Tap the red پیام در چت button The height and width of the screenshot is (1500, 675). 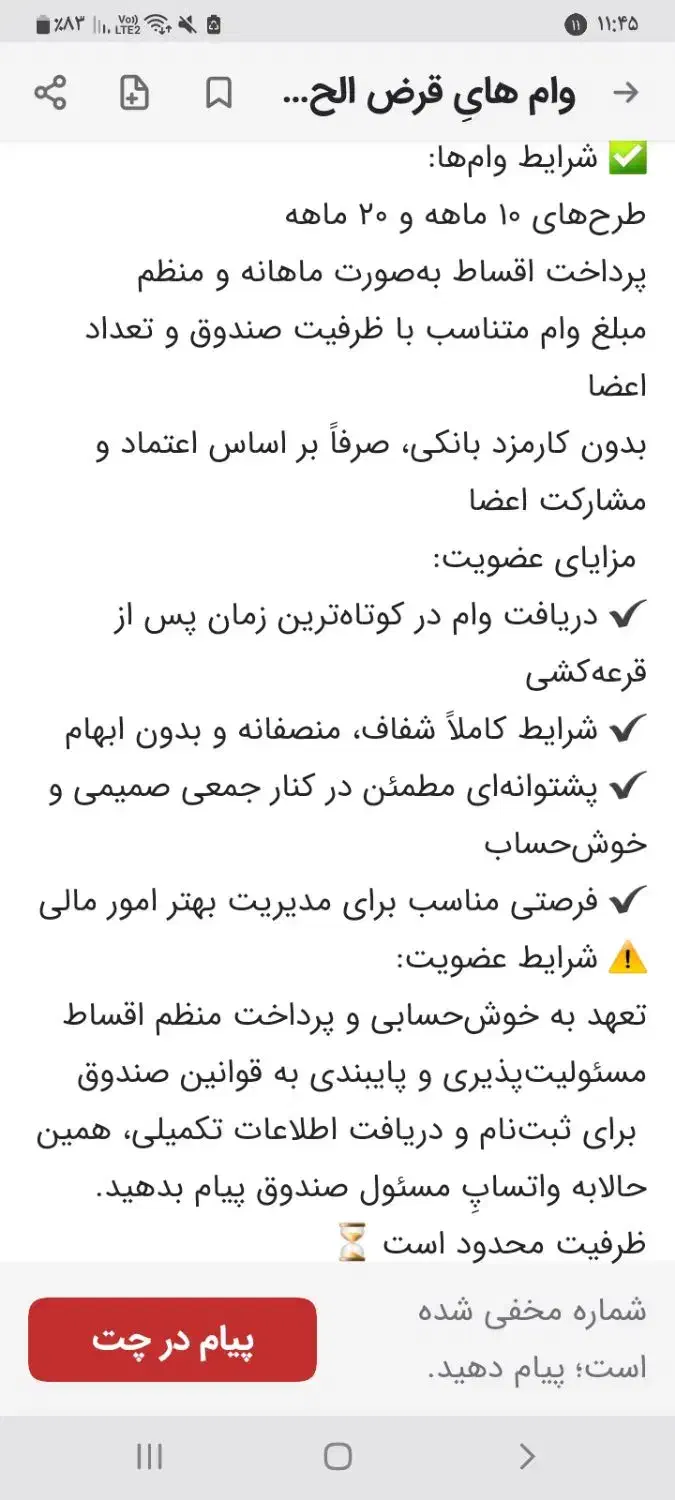tap(172, 1340)
